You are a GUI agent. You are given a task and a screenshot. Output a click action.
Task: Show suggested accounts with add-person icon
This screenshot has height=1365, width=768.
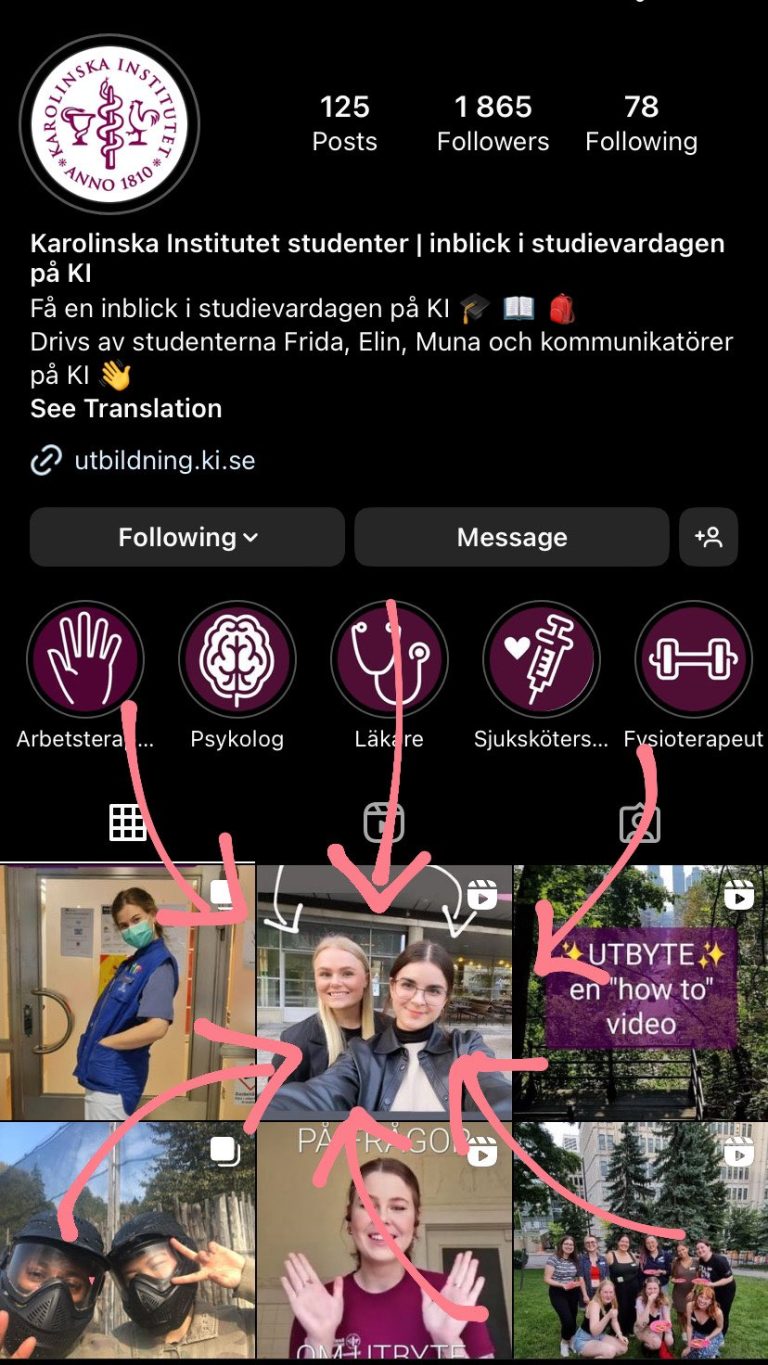pos(708,537)
